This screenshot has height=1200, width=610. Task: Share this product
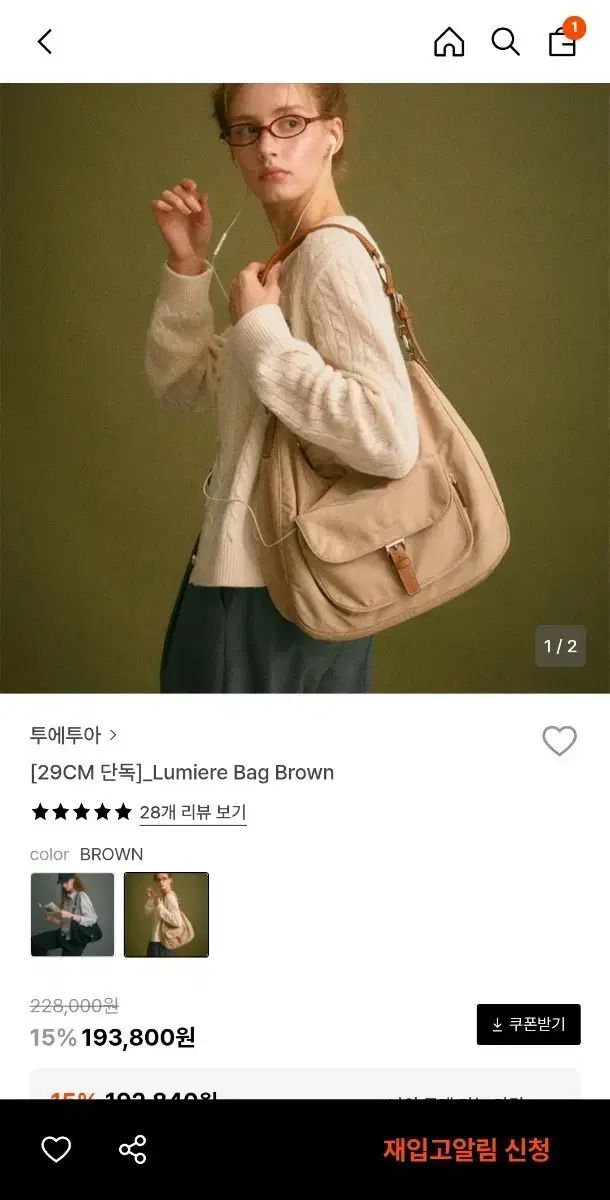tap(132, 1149)
